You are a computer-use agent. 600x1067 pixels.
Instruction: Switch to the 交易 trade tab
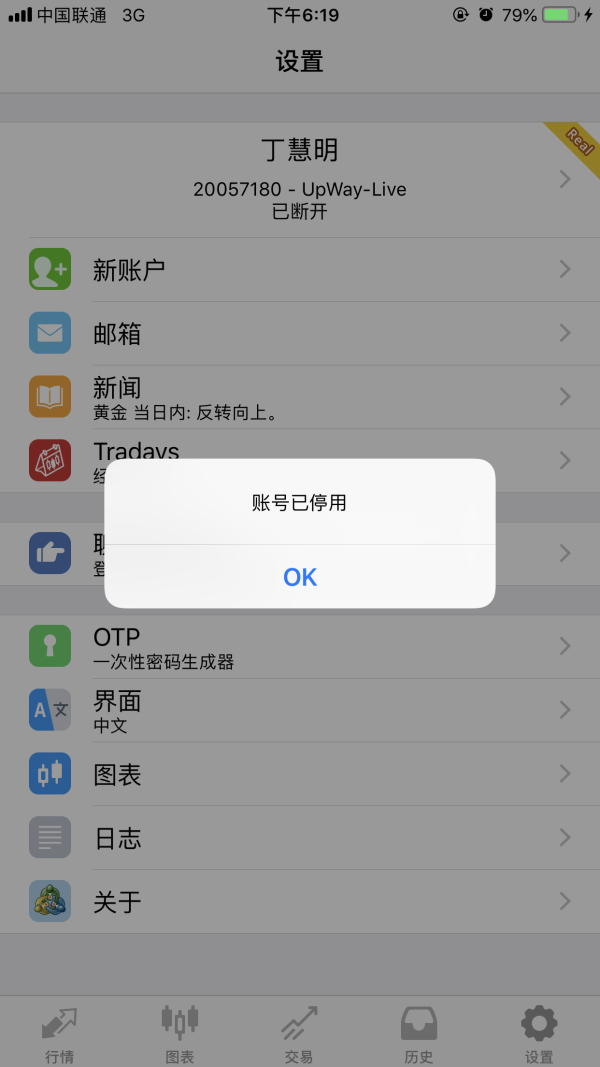pos(299,1033)
